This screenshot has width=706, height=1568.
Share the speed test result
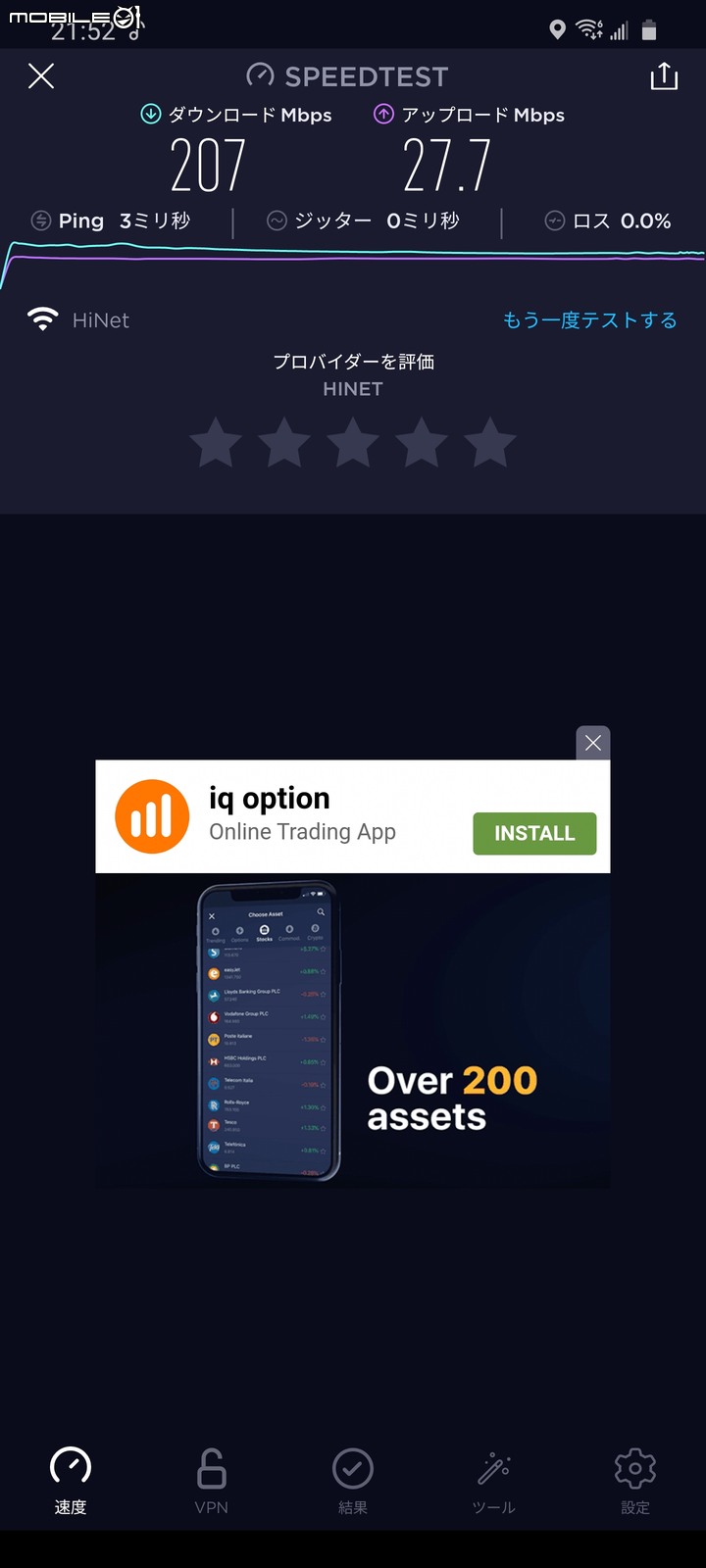[x=664, y=75]
